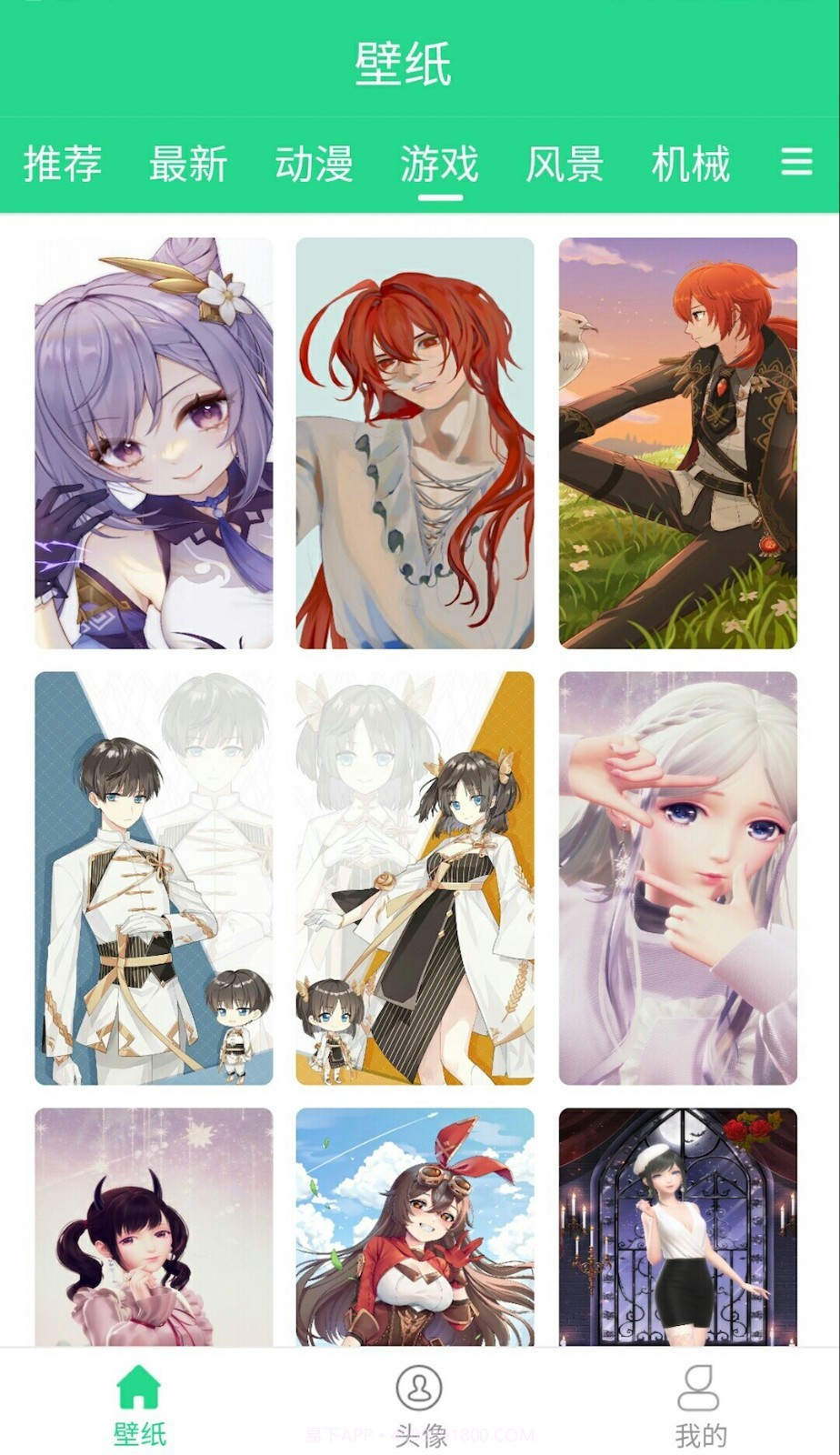
Task: Open the purple-haired girl wallpaper
Action: click(154, 443)
